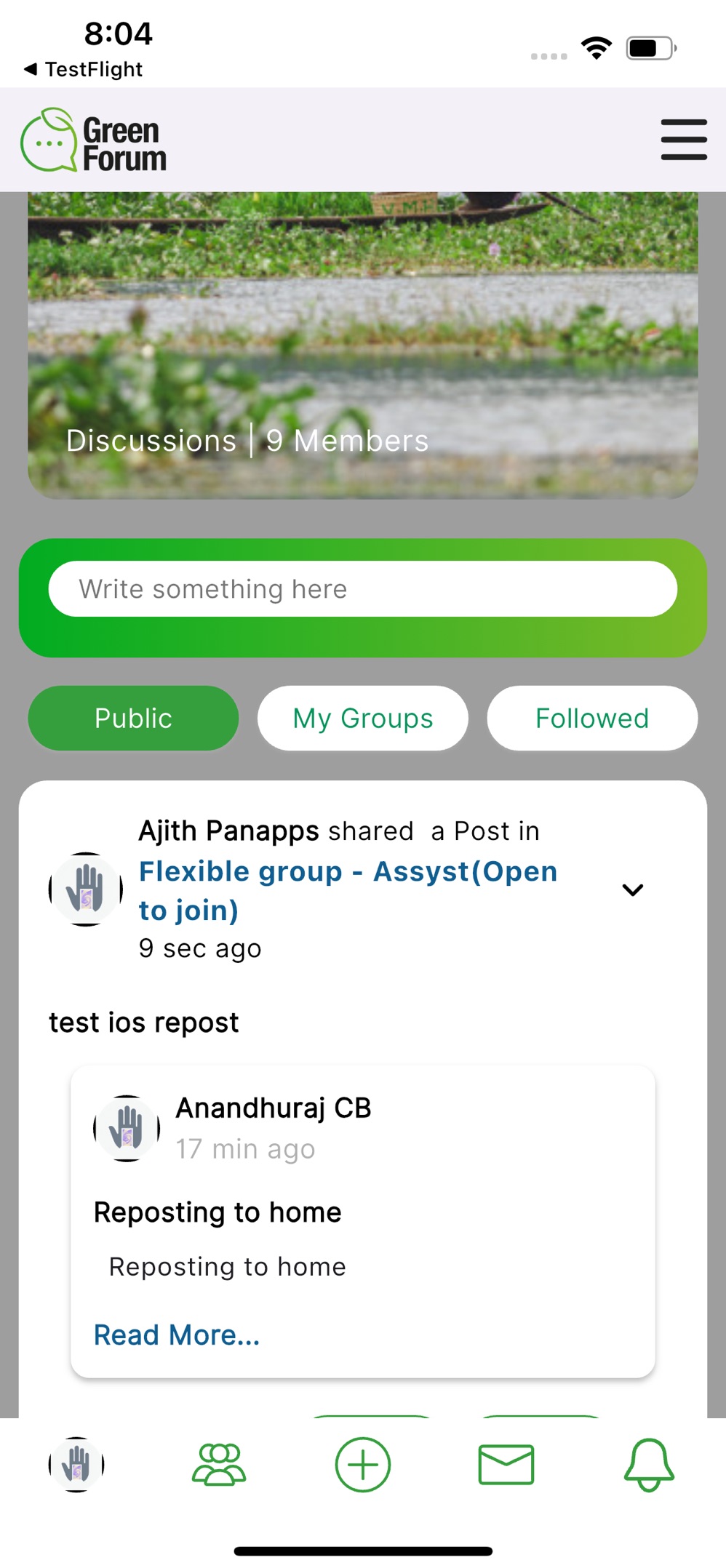Open the notifications bell
The width and height of the screenshot is (726, 1568).
pyautogui.click(x=649, y=1464)
